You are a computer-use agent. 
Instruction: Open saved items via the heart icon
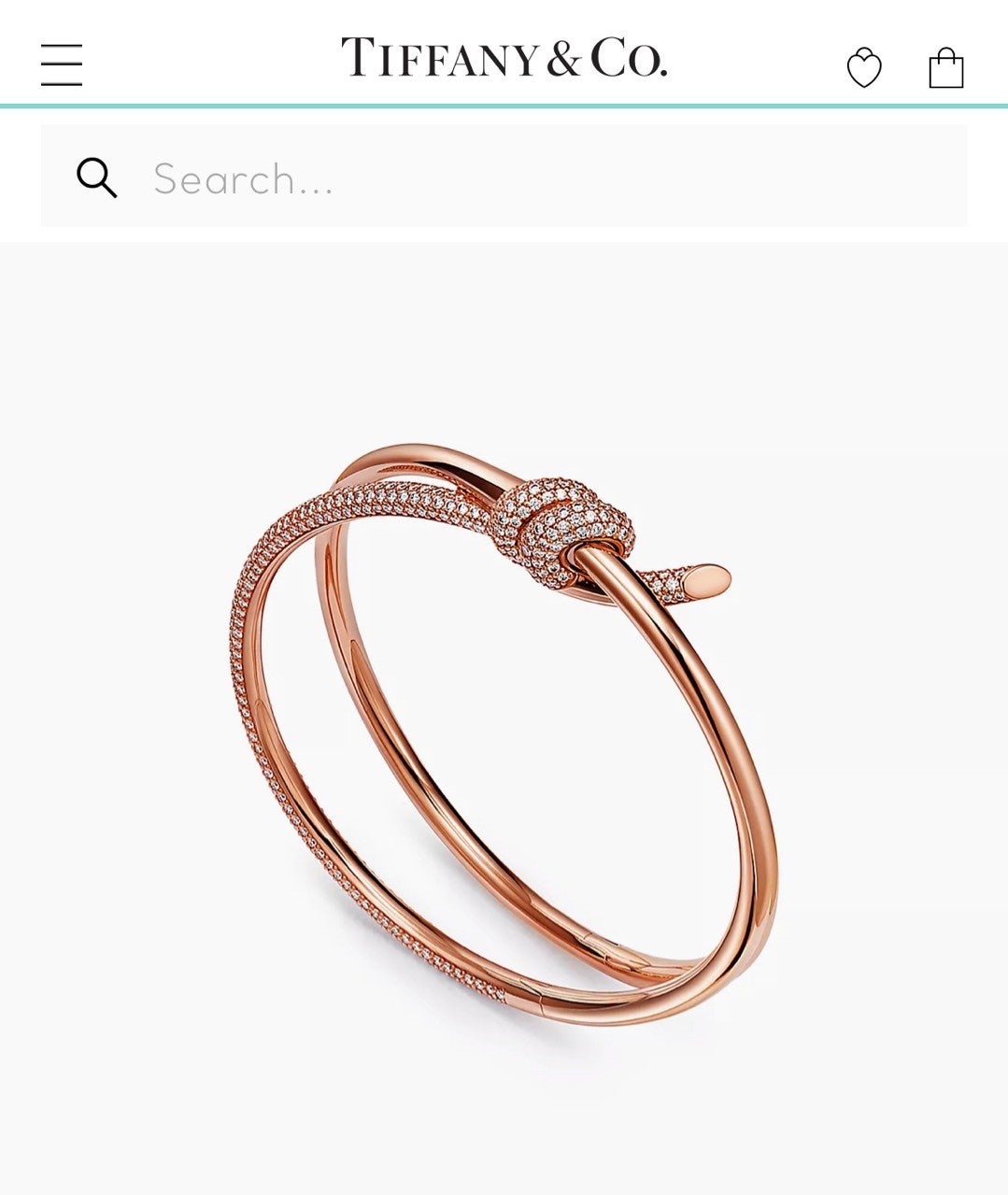(x=863, y=68)
